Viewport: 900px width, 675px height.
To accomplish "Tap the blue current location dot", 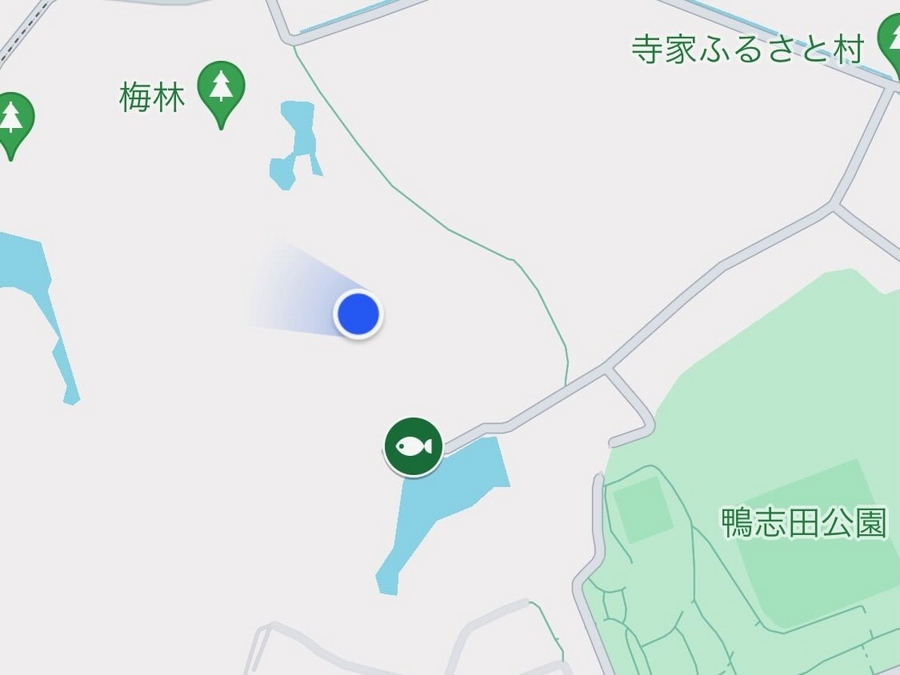I will pyautogui.click(x=357, y=314).
